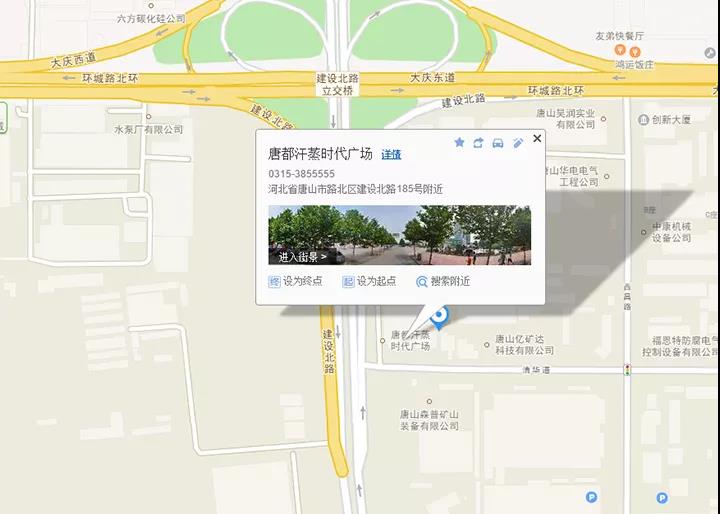Enter street view via 进入街景
720x514 pixels.
pyautogui.click(x=303, y=257)
